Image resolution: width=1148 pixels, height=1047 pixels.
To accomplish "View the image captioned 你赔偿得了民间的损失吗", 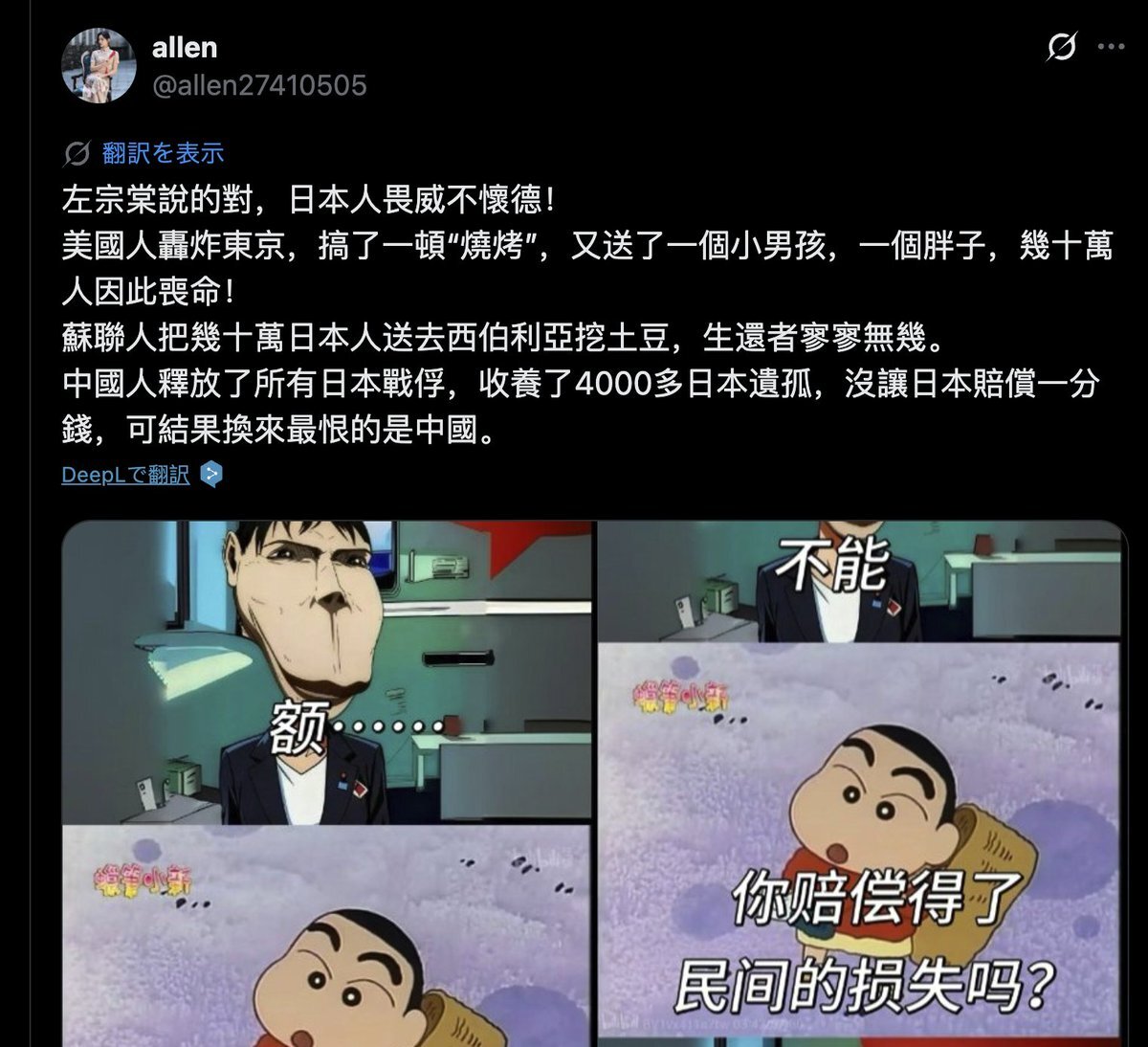I will (x=858, y=842).
